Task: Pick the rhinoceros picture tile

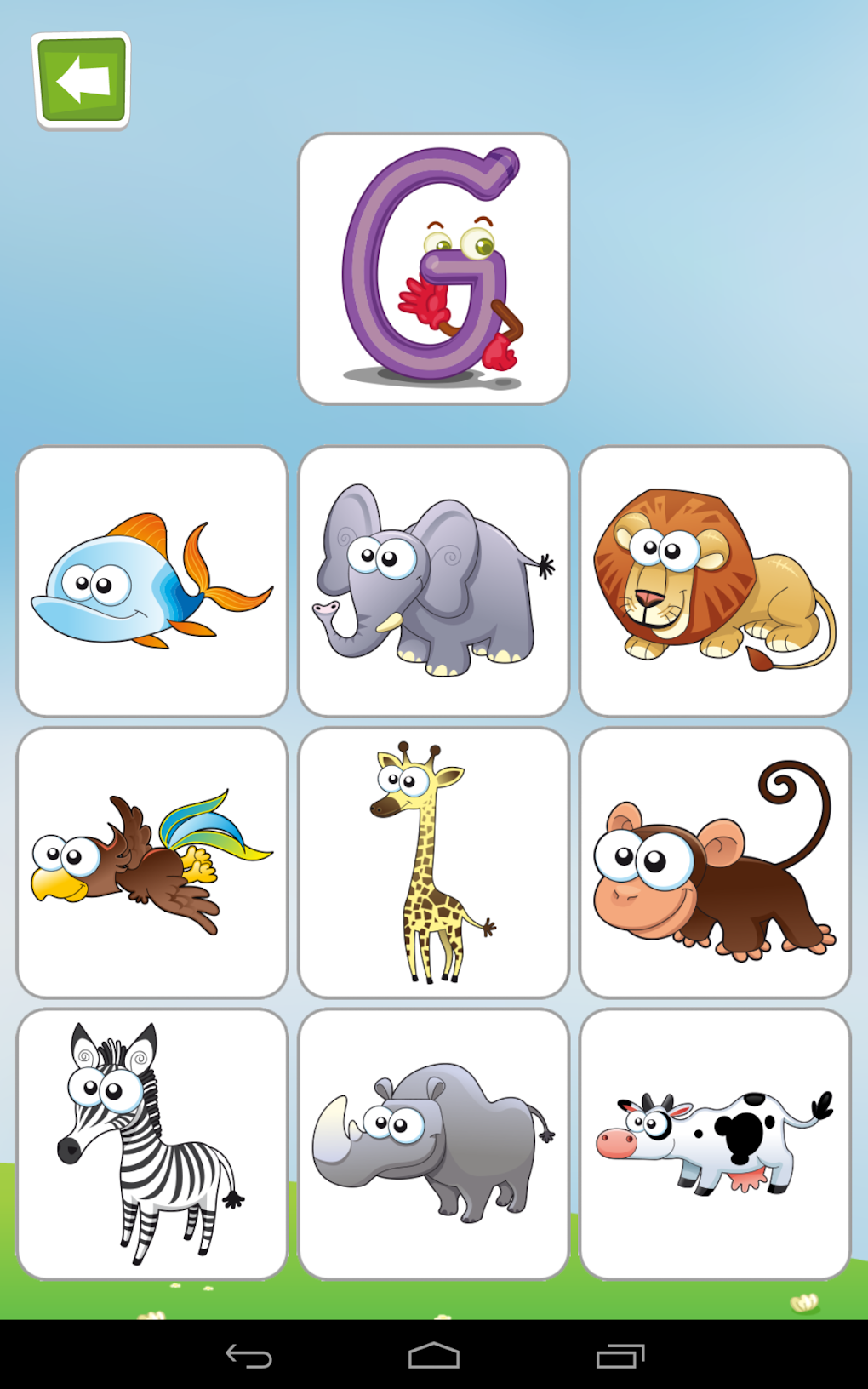Action: [433, 1143]
